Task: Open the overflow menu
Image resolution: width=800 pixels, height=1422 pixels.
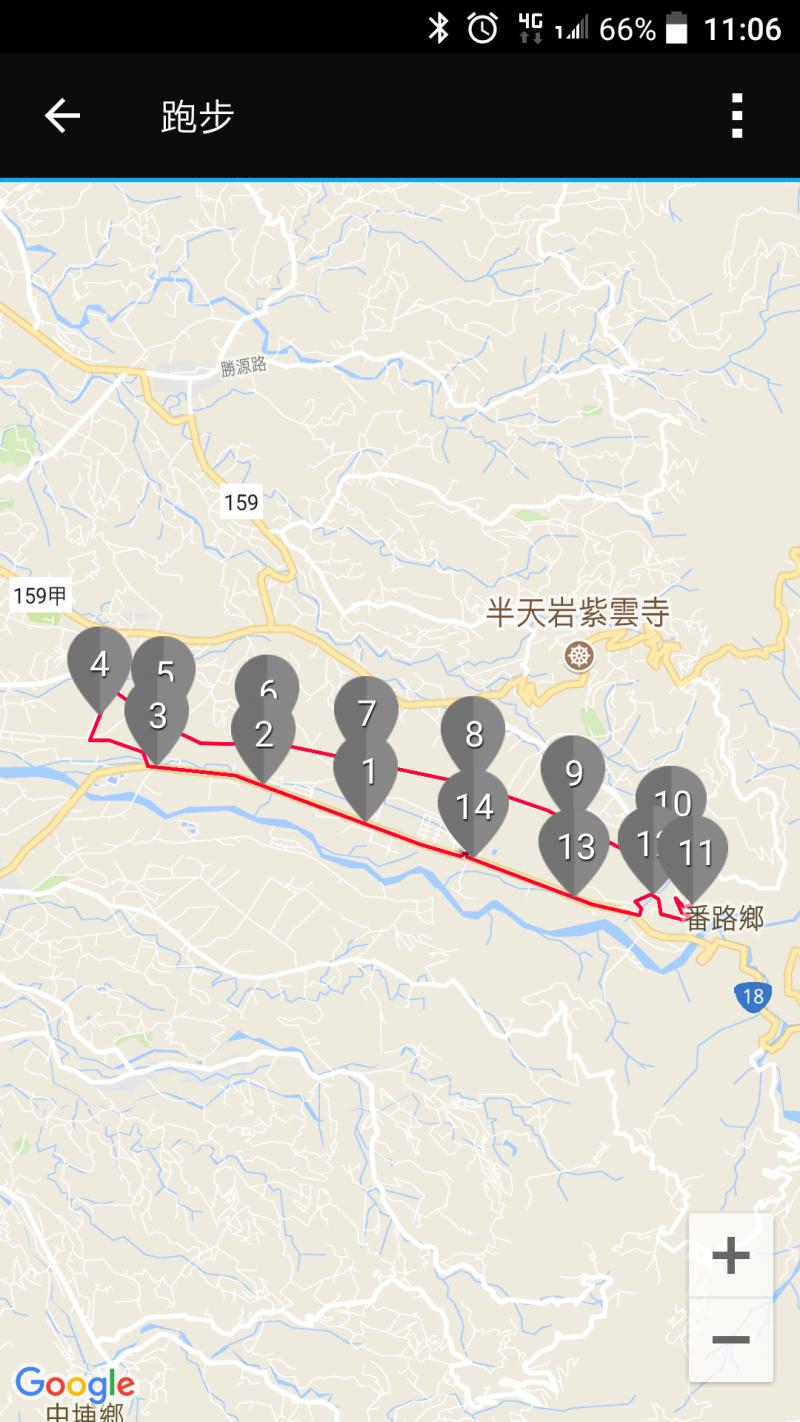Action: [737, 116]
